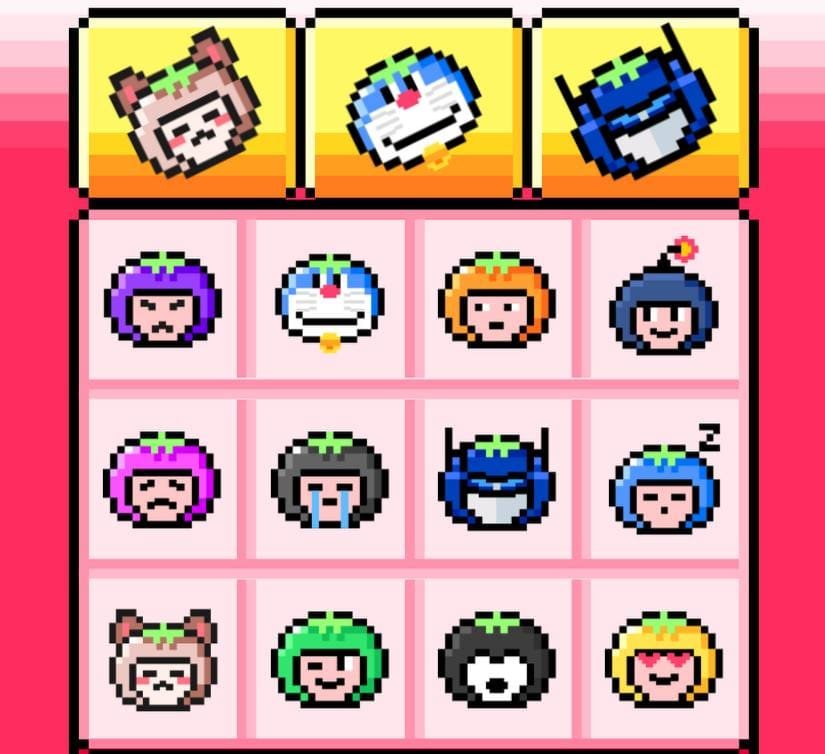The height and width of the screenshot is (754, 825).
Task: Choose the sleeping blue-haired face tile
Action: coord(664,482)
